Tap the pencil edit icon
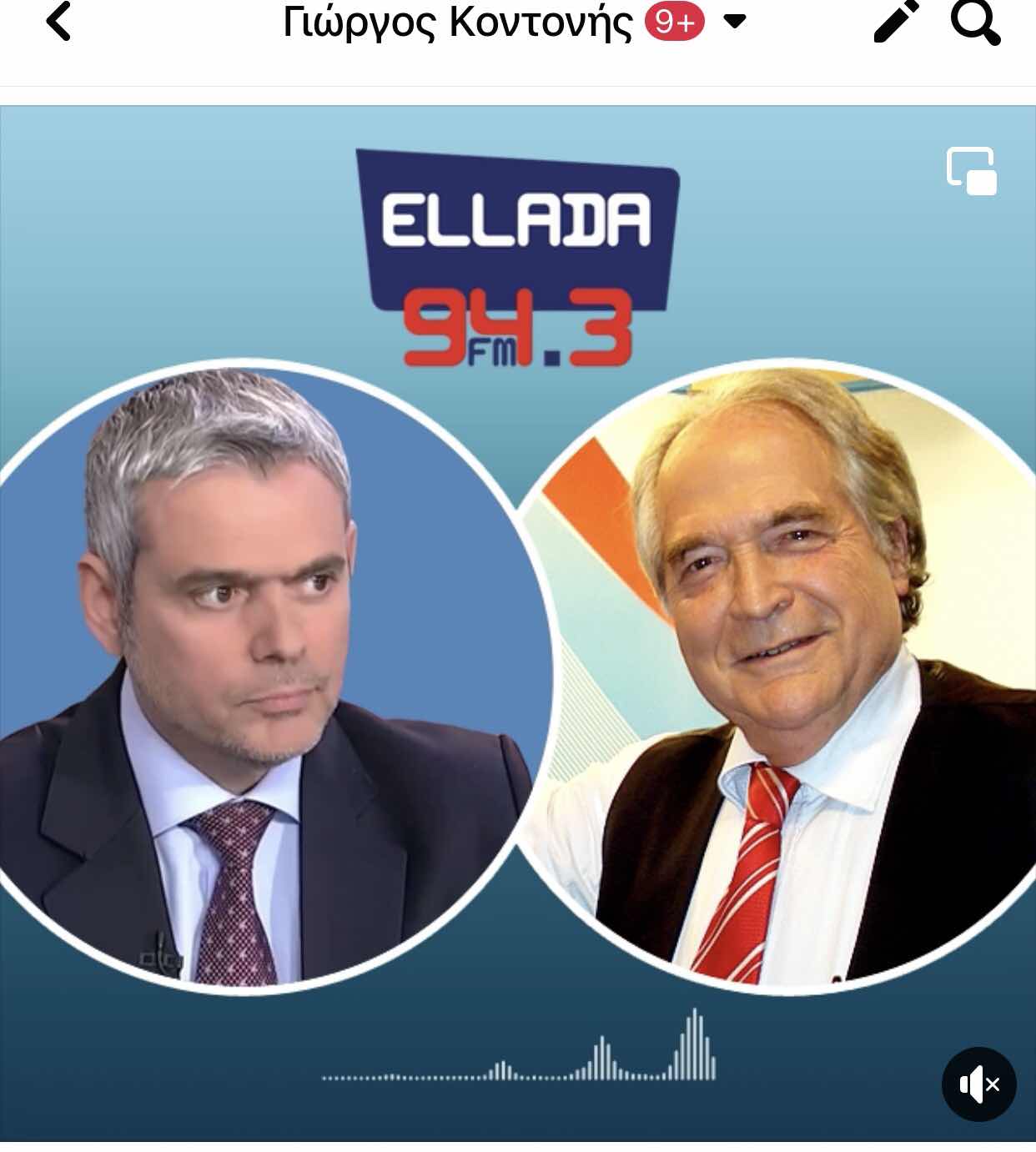The height and width of the screenshot is (1152, 1036). 896,22
